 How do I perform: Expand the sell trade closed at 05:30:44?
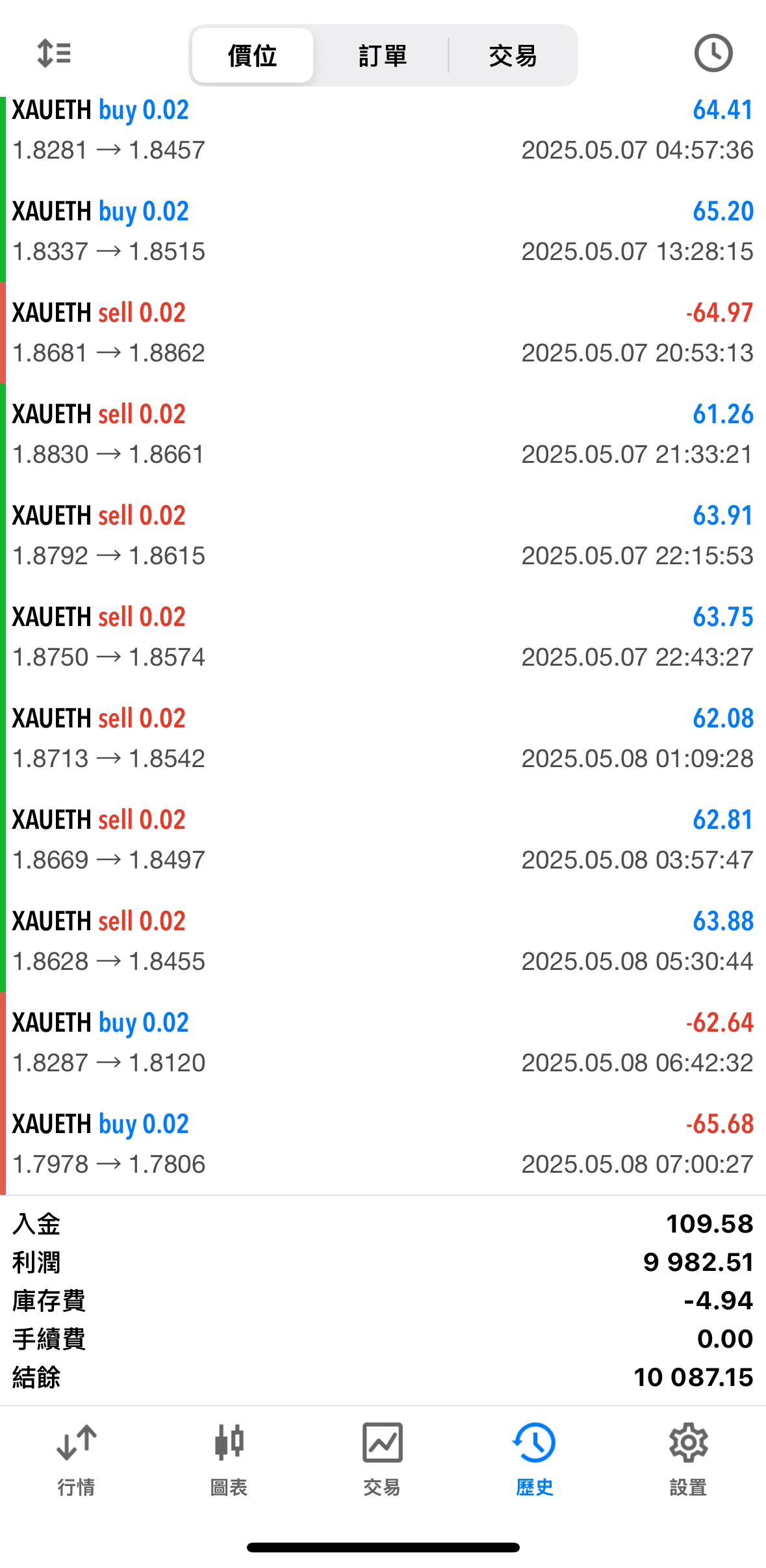(383, 941)
